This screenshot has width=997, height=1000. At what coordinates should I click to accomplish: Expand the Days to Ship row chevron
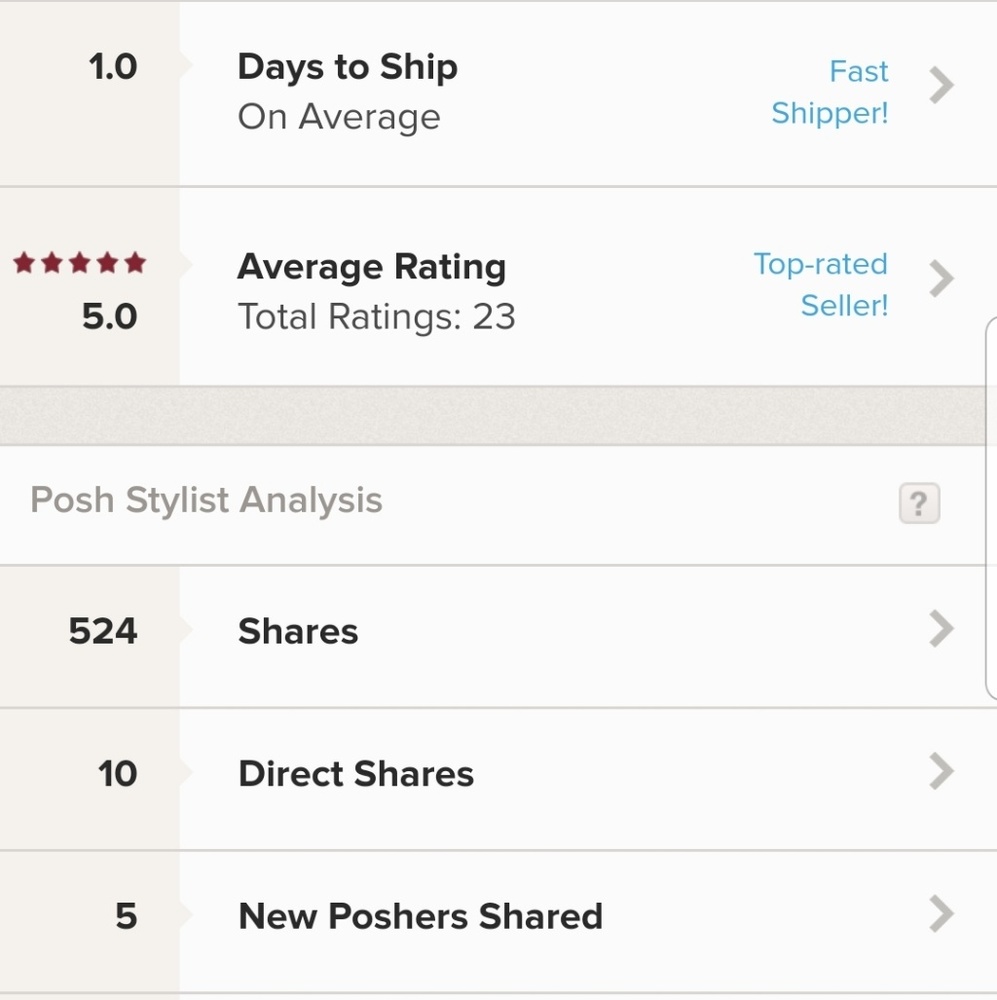[940, 86]
